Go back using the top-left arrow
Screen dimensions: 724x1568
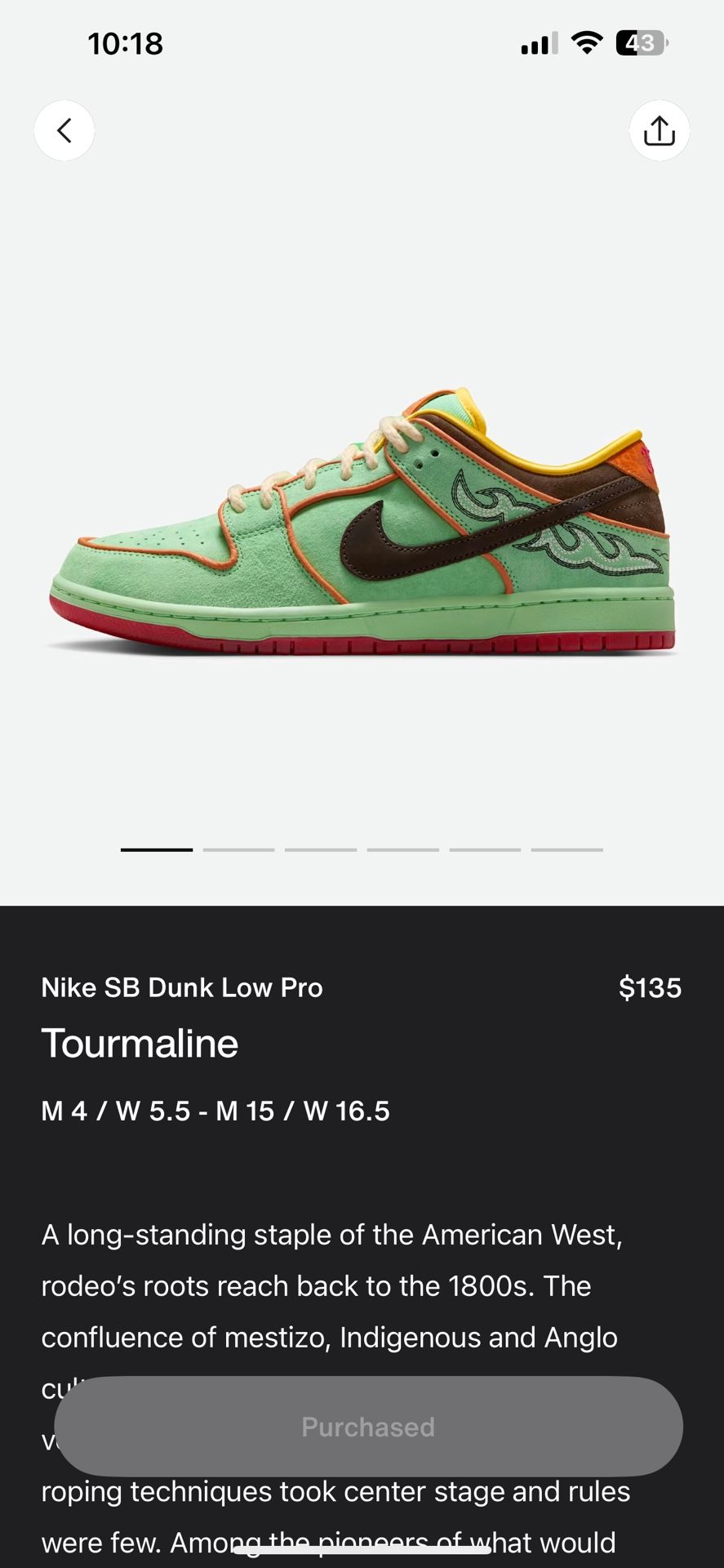(64, 131)
